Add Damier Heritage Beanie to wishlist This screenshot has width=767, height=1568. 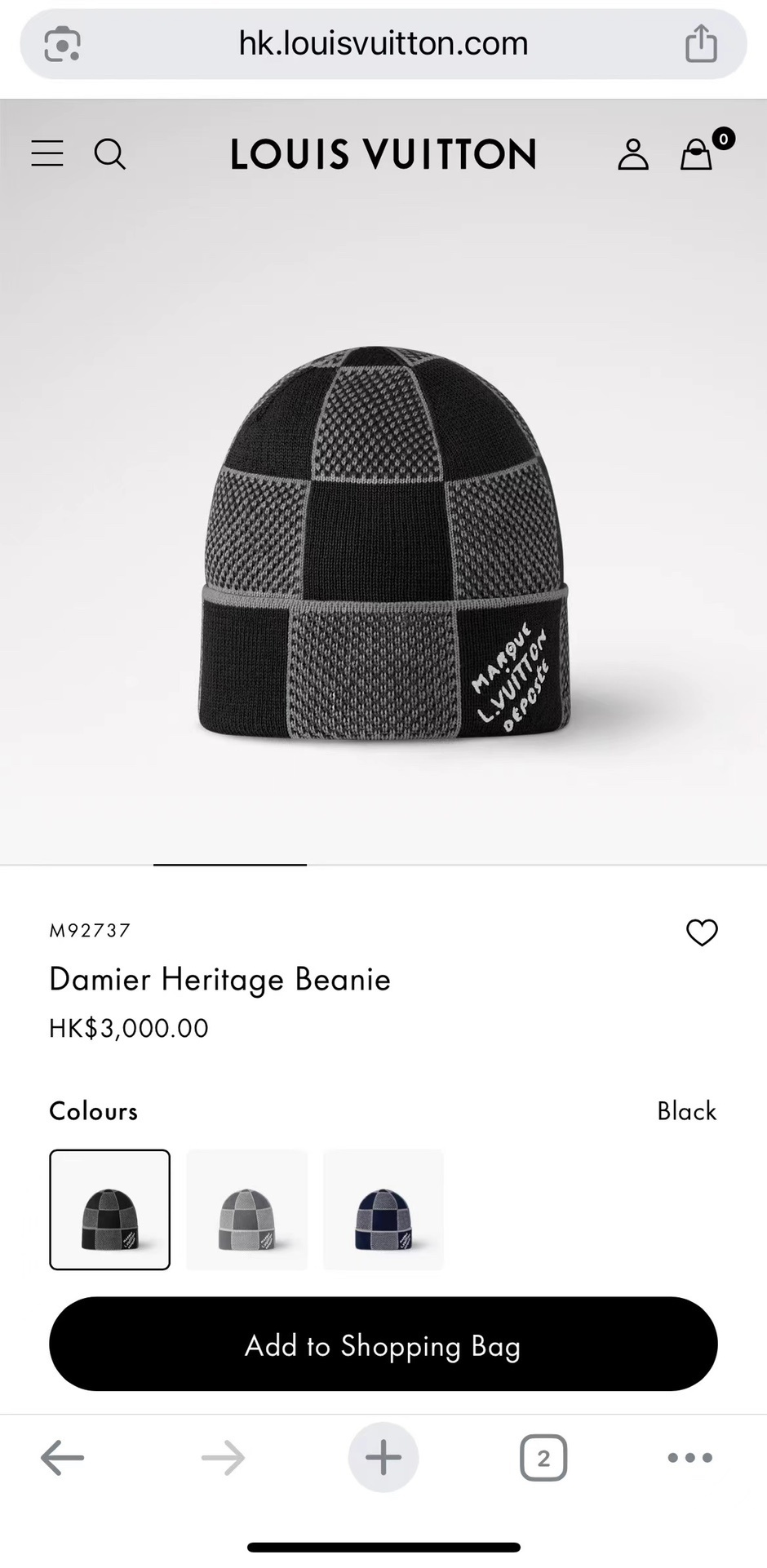pyautogui.click(x=702, y=932)
